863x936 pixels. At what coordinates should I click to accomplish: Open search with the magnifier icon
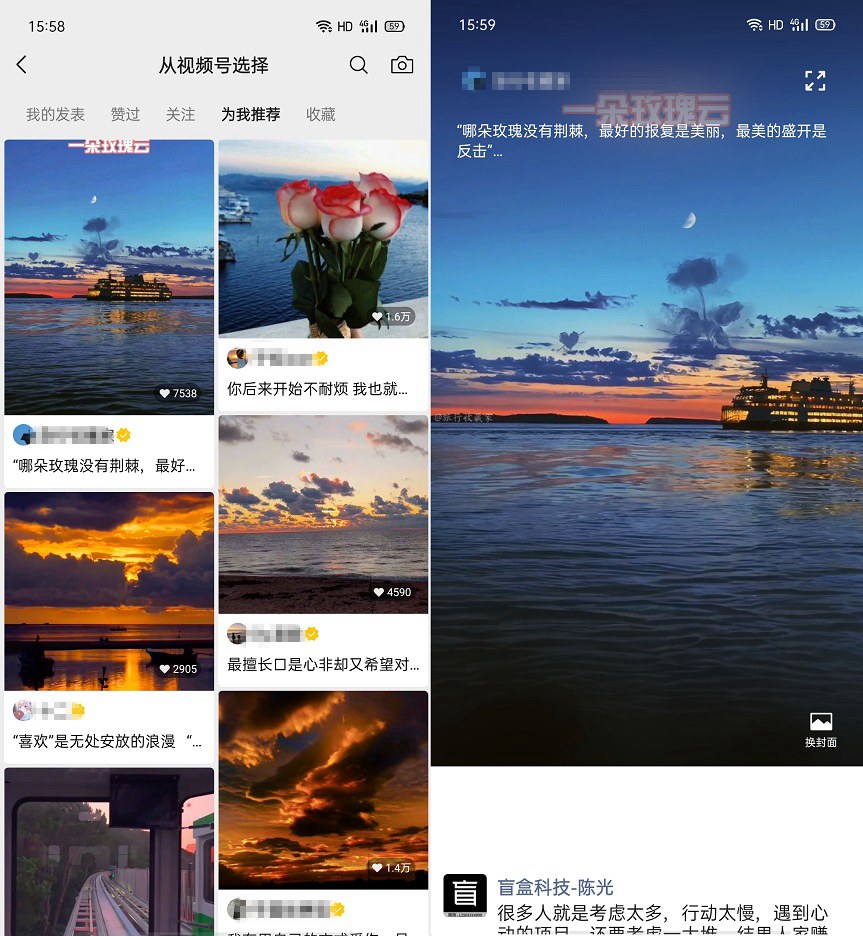(x=358, y=64)
